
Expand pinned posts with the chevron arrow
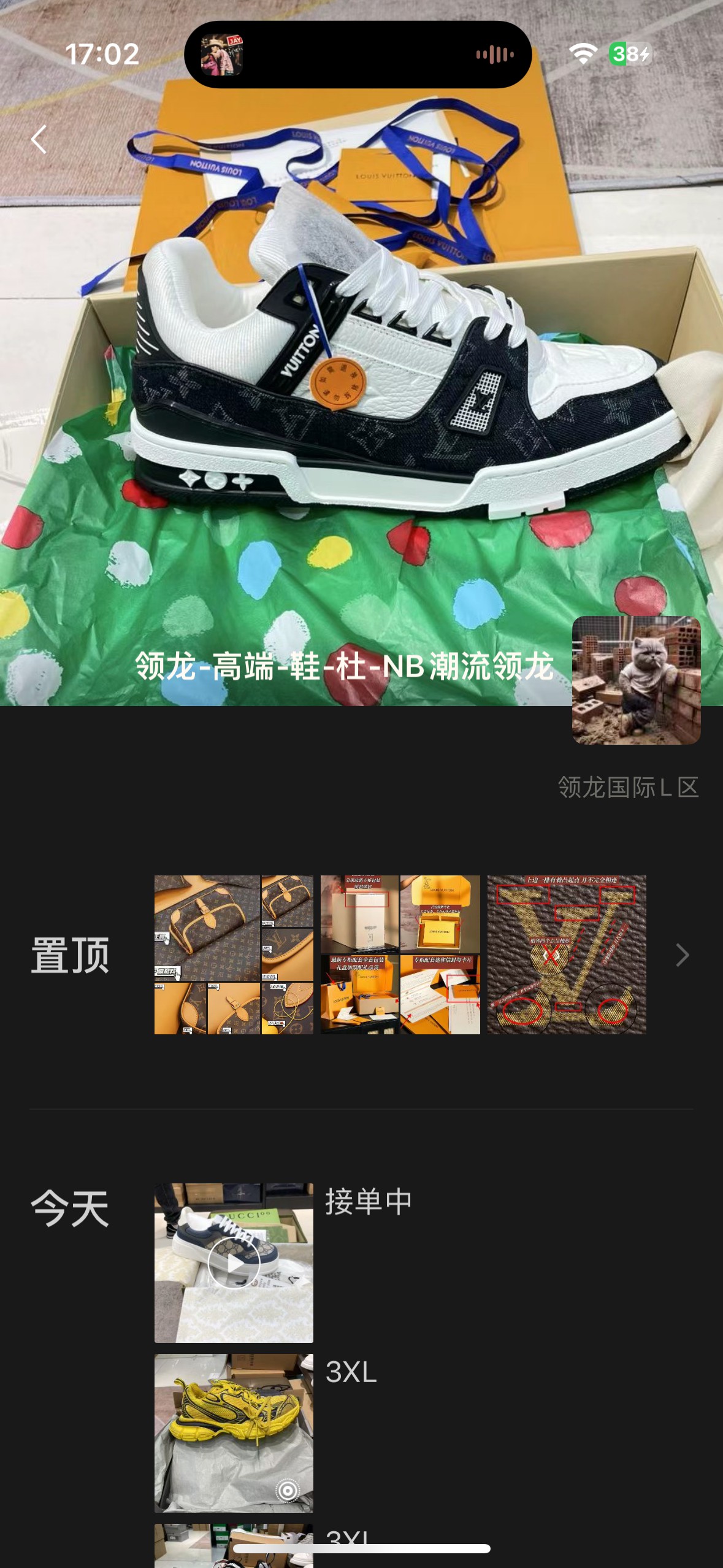pyautogui.click(x=682, y=955)
